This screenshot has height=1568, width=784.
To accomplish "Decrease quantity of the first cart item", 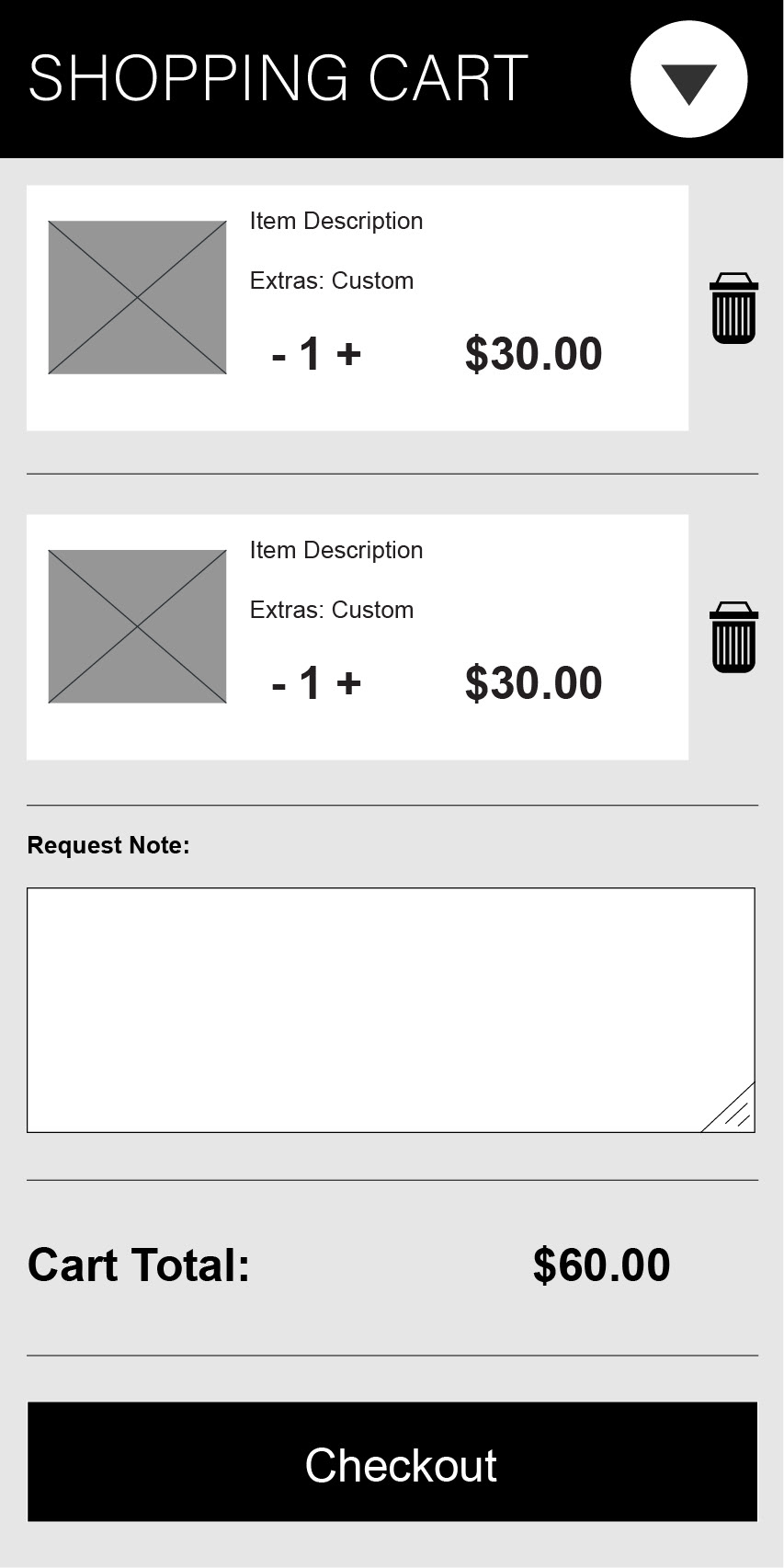I will (279, 356).
